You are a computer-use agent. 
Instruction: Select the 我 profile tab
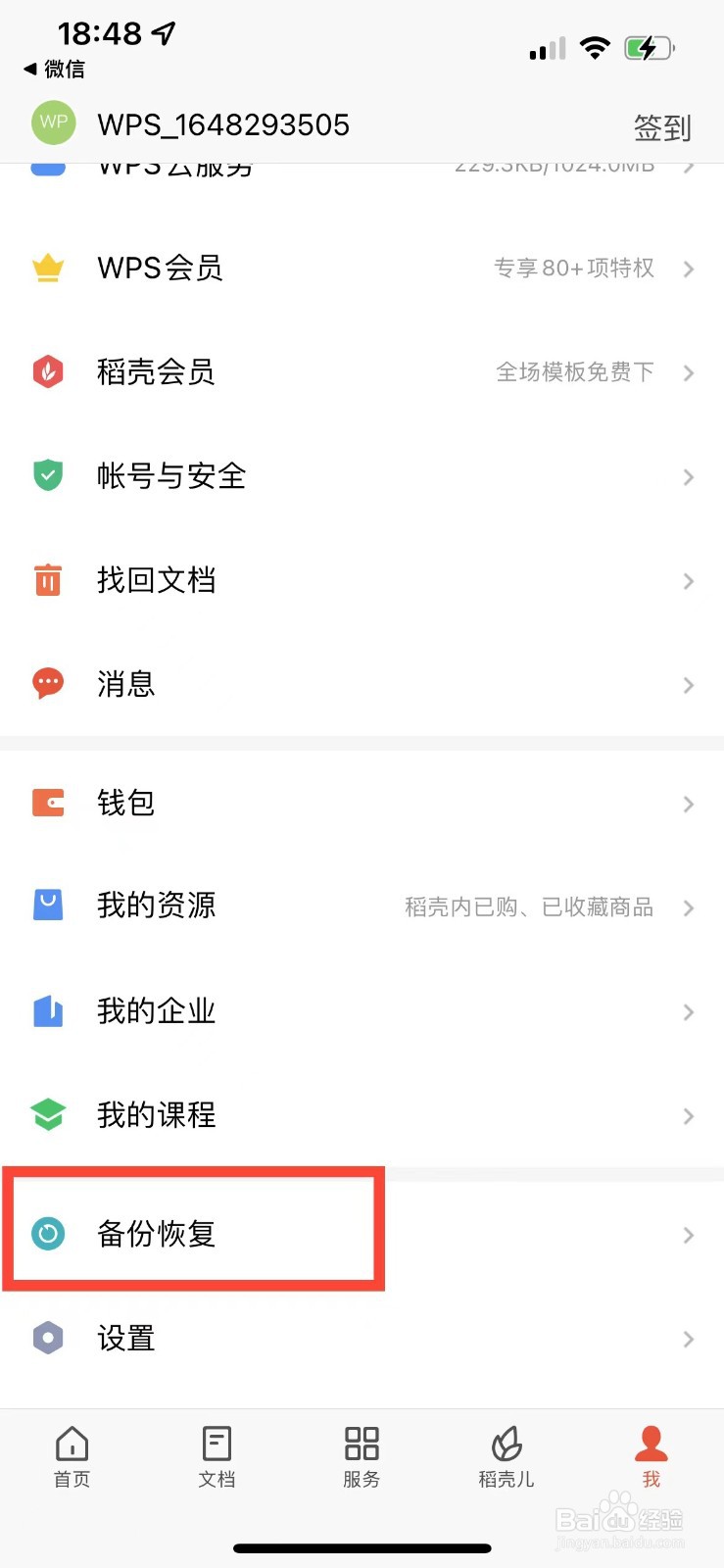point(652,1457)
